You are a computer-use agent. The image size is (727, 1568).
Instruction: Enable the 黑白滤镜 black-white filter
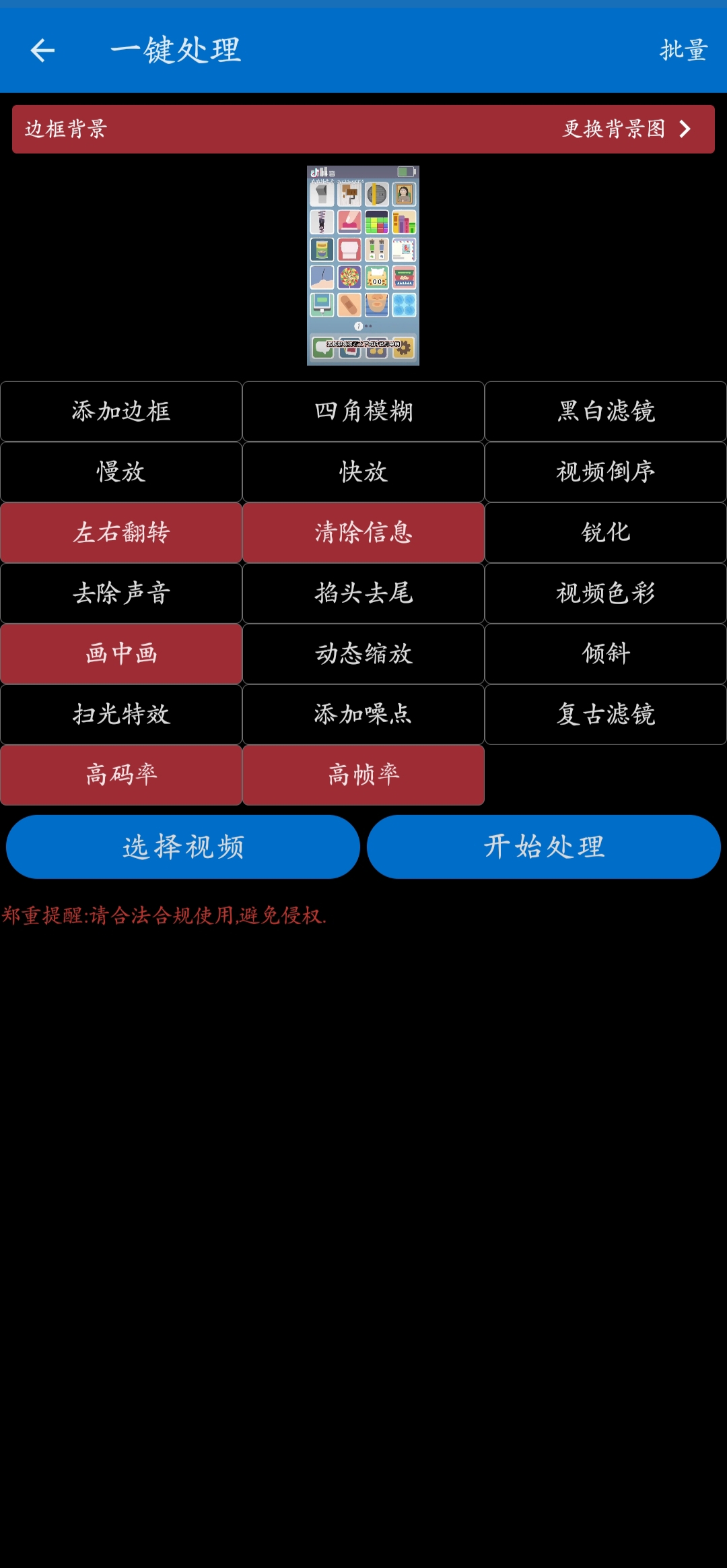coord(604,411)
